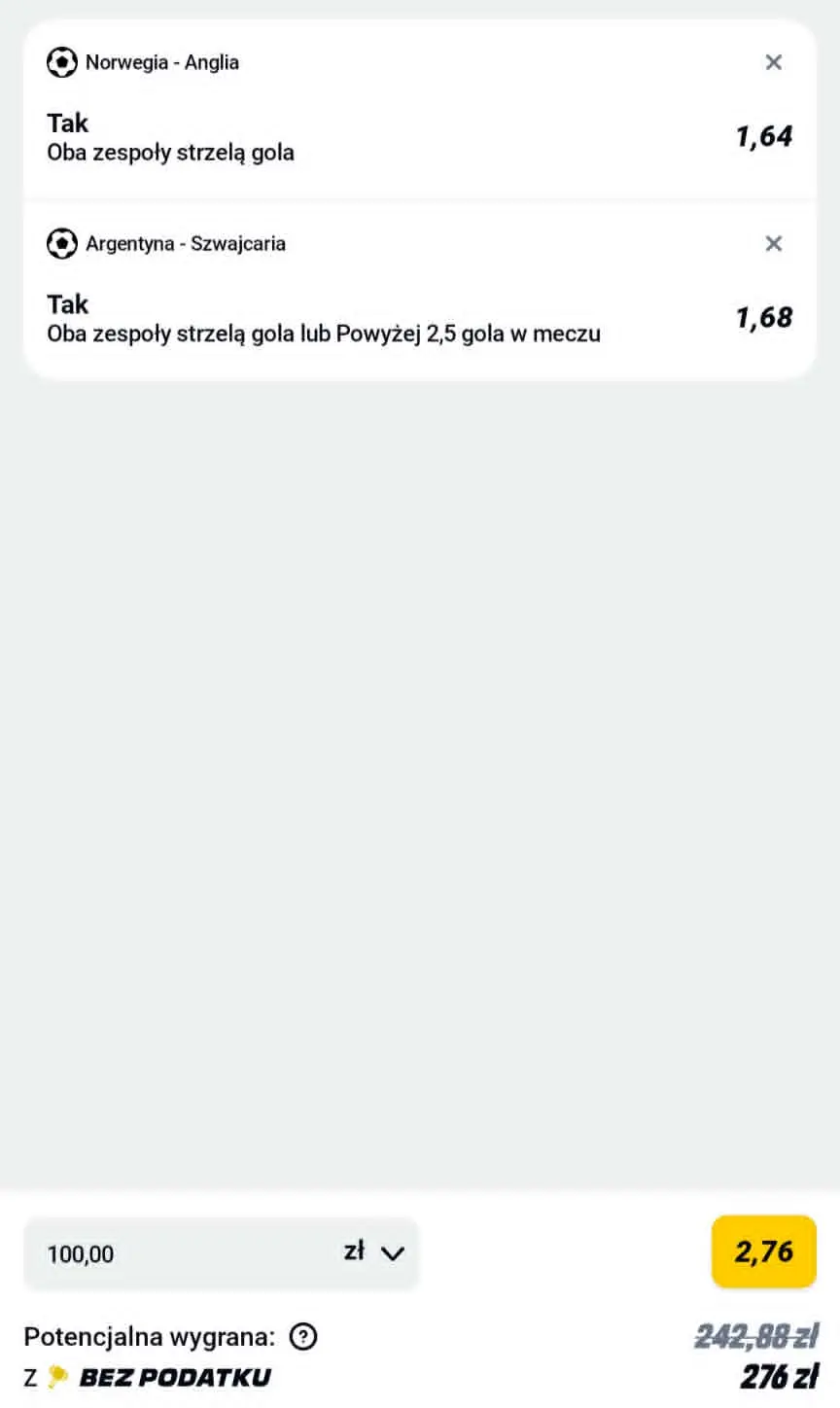The width and height of the screenshot is (840, 1408).
Task: Expand the zł currency dropdown
Action: (x=374, y=1252)
